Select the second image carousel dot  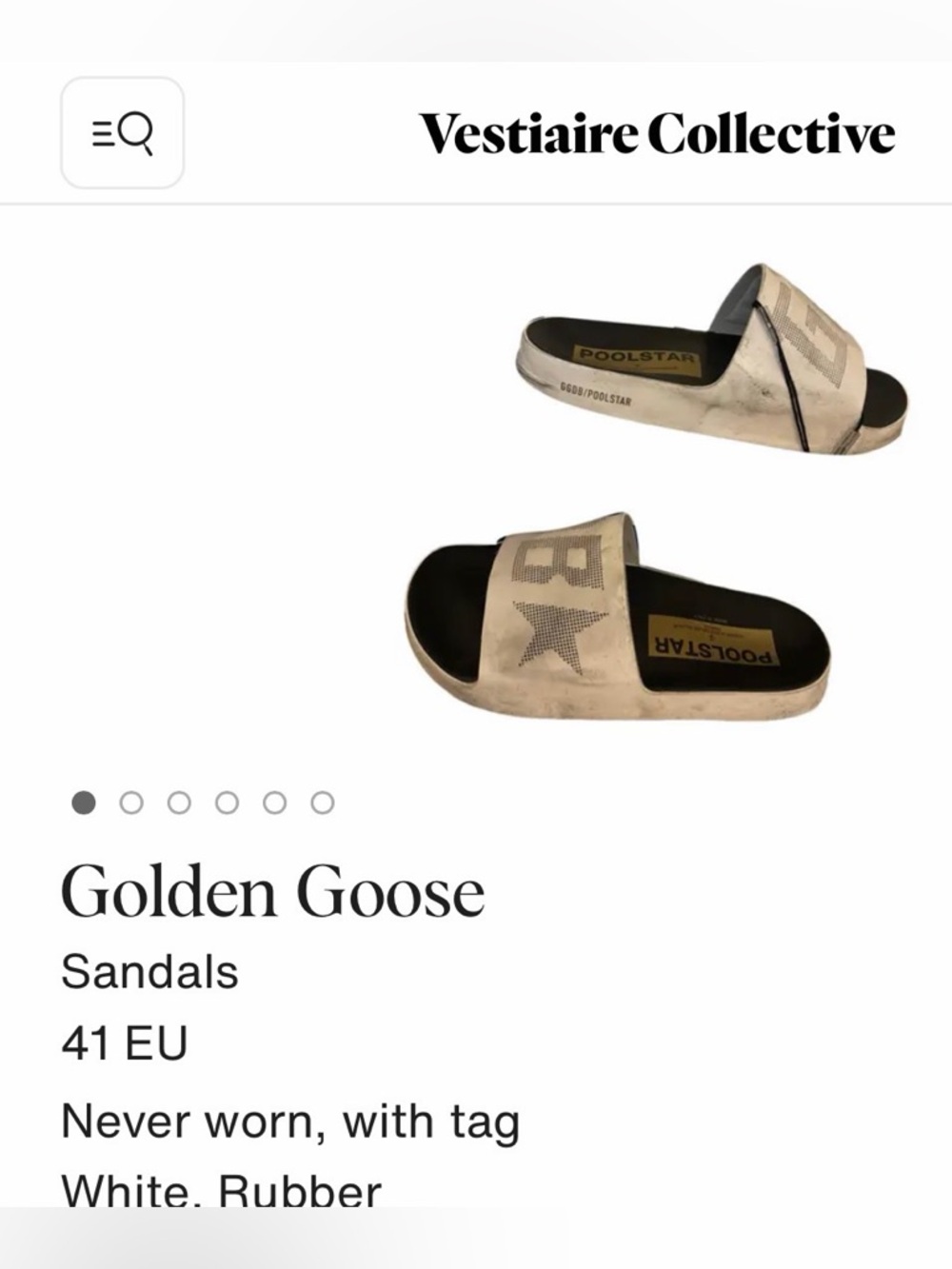(129, 801)
